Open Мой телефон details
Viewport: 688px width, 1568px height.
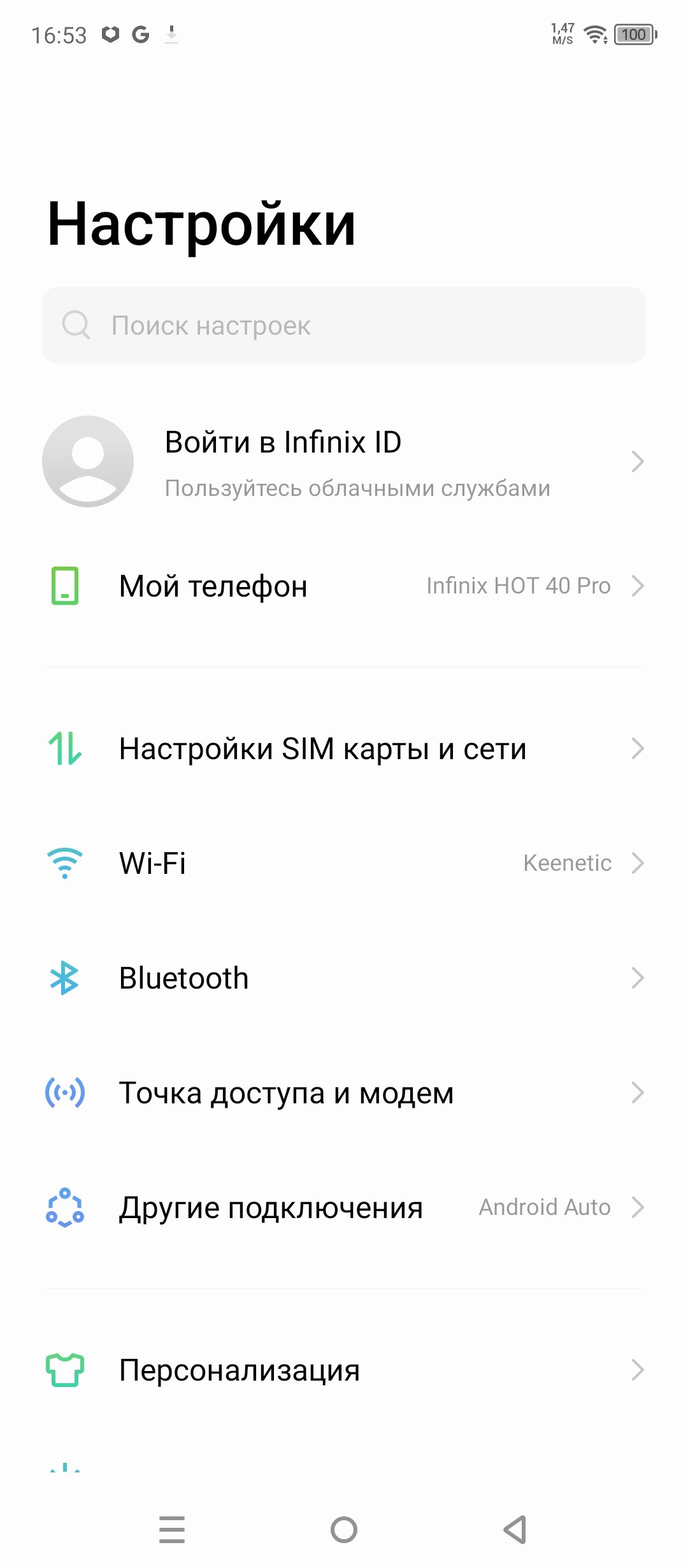(x=344, y=586)
